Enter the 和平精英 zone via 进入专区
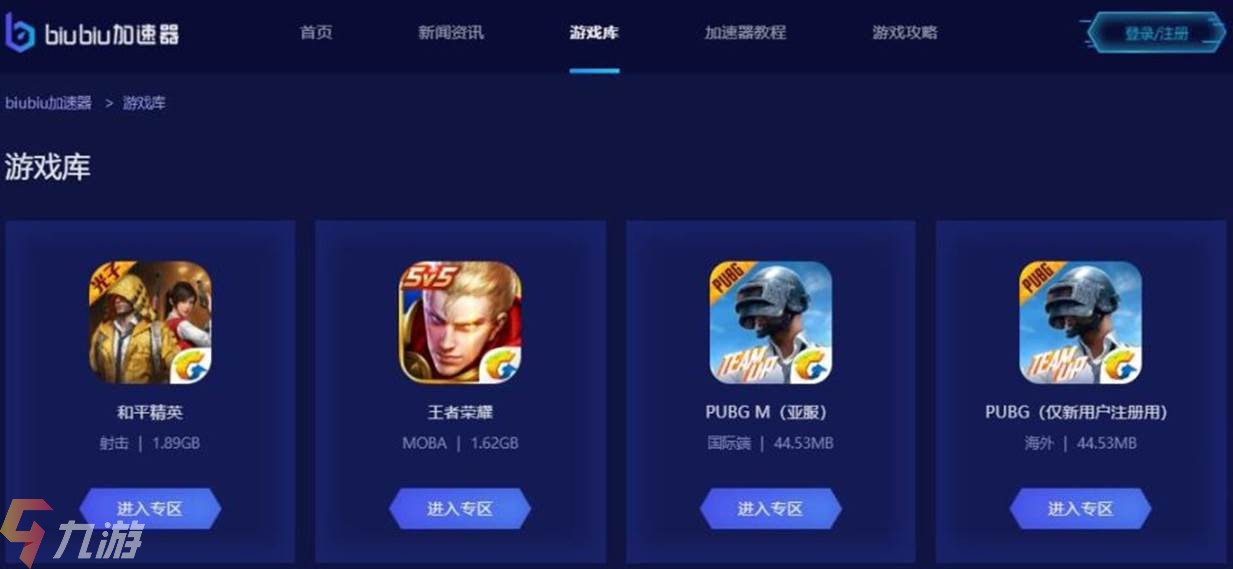 click(x=150, y=508)
